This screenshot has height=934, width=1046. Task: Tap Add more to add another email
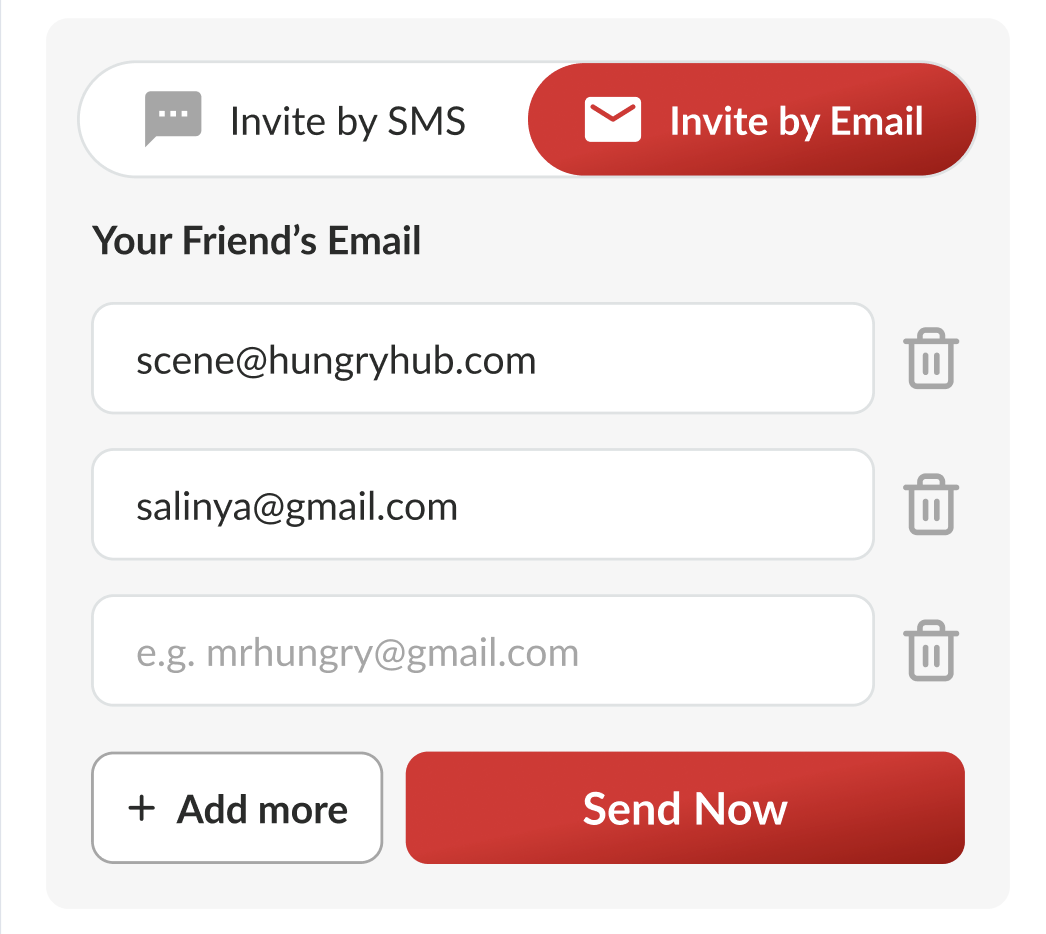pyautogui.click(x=237, y=808)
